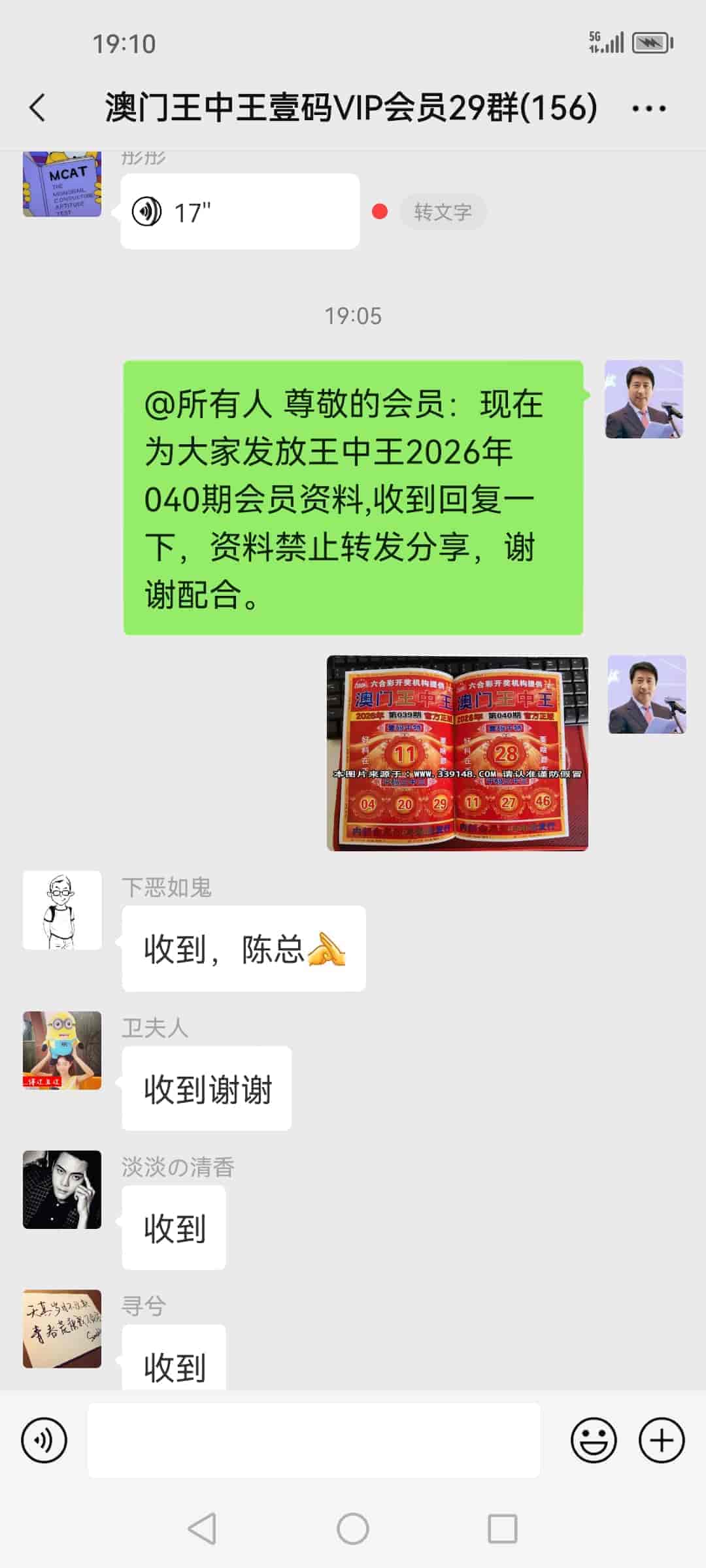Open the emoji picker
706x1568 pixels.
[x=593, y=1441]
